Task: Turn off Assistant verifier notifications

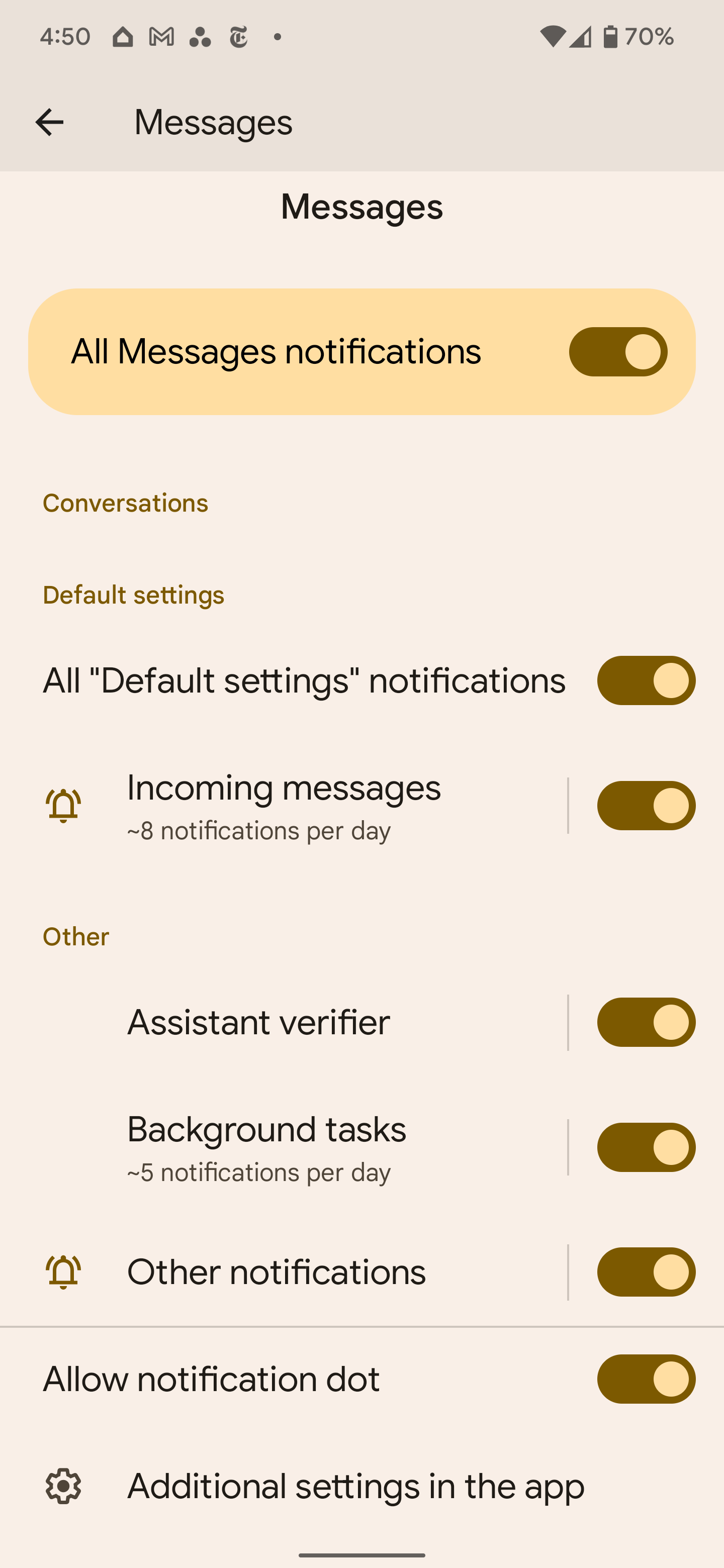Action: point(646,1023)
